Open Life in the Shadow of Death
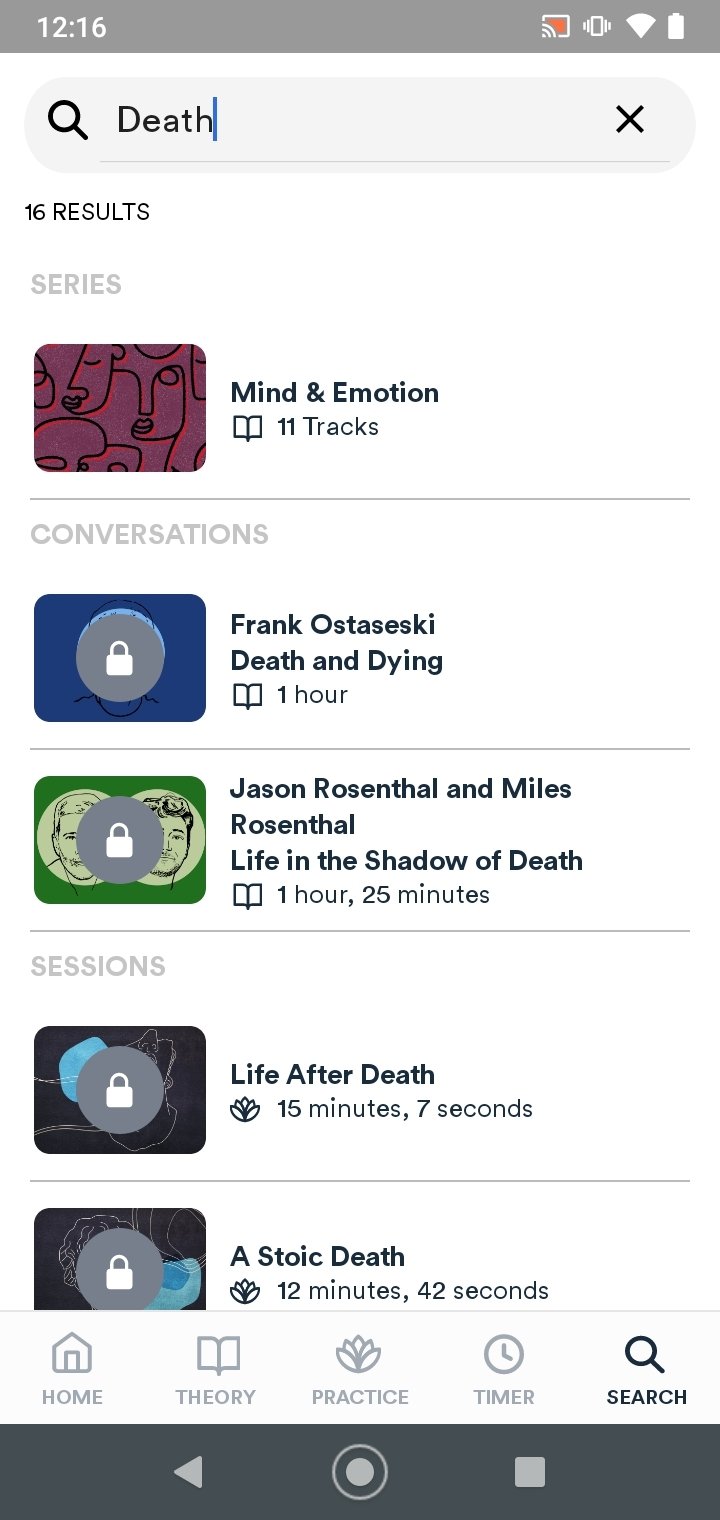Screen dimensions: 720x1520 tap(360, 840)
